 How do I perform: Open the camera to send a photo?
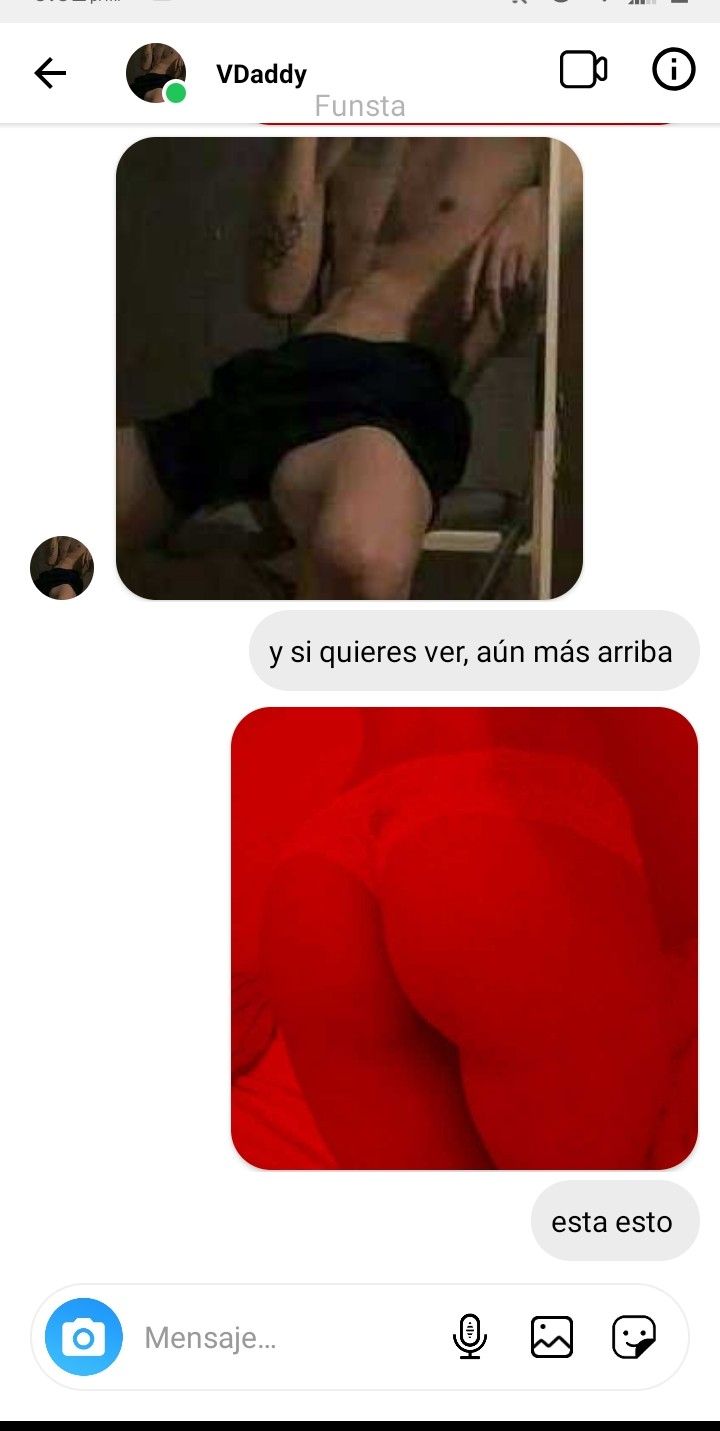(84, 1337)
